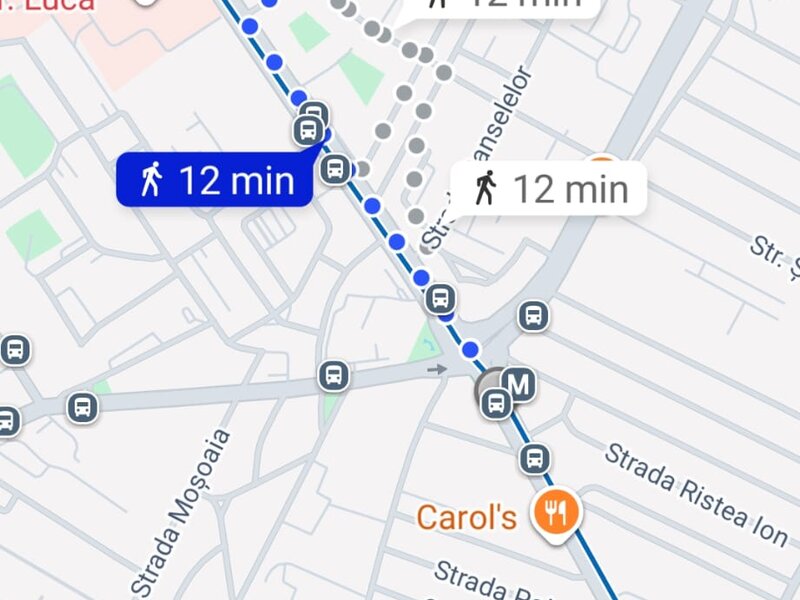Choose the white 12 min alternative route label
This screenshot has width=800, height=600.
pyautogui.click(x=549, y=188)
